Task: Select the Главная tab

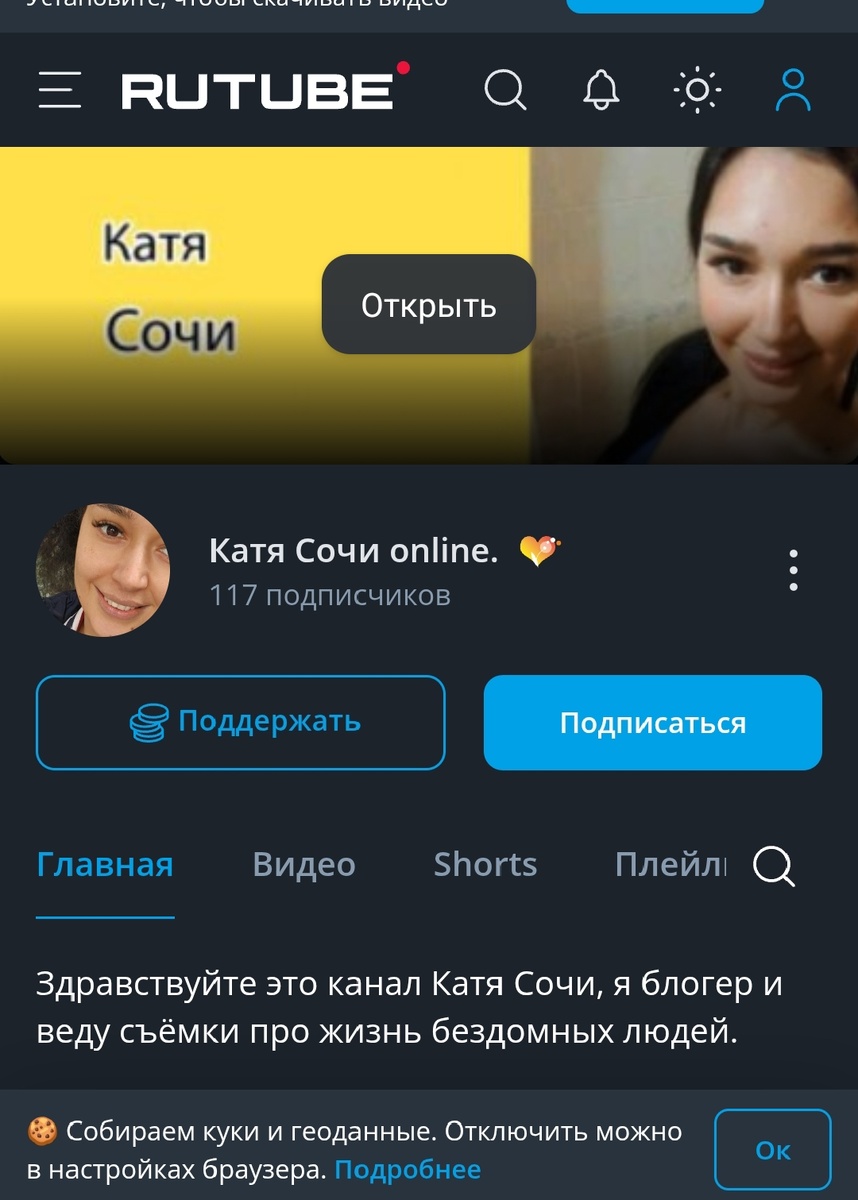Action: coord(104,865)
